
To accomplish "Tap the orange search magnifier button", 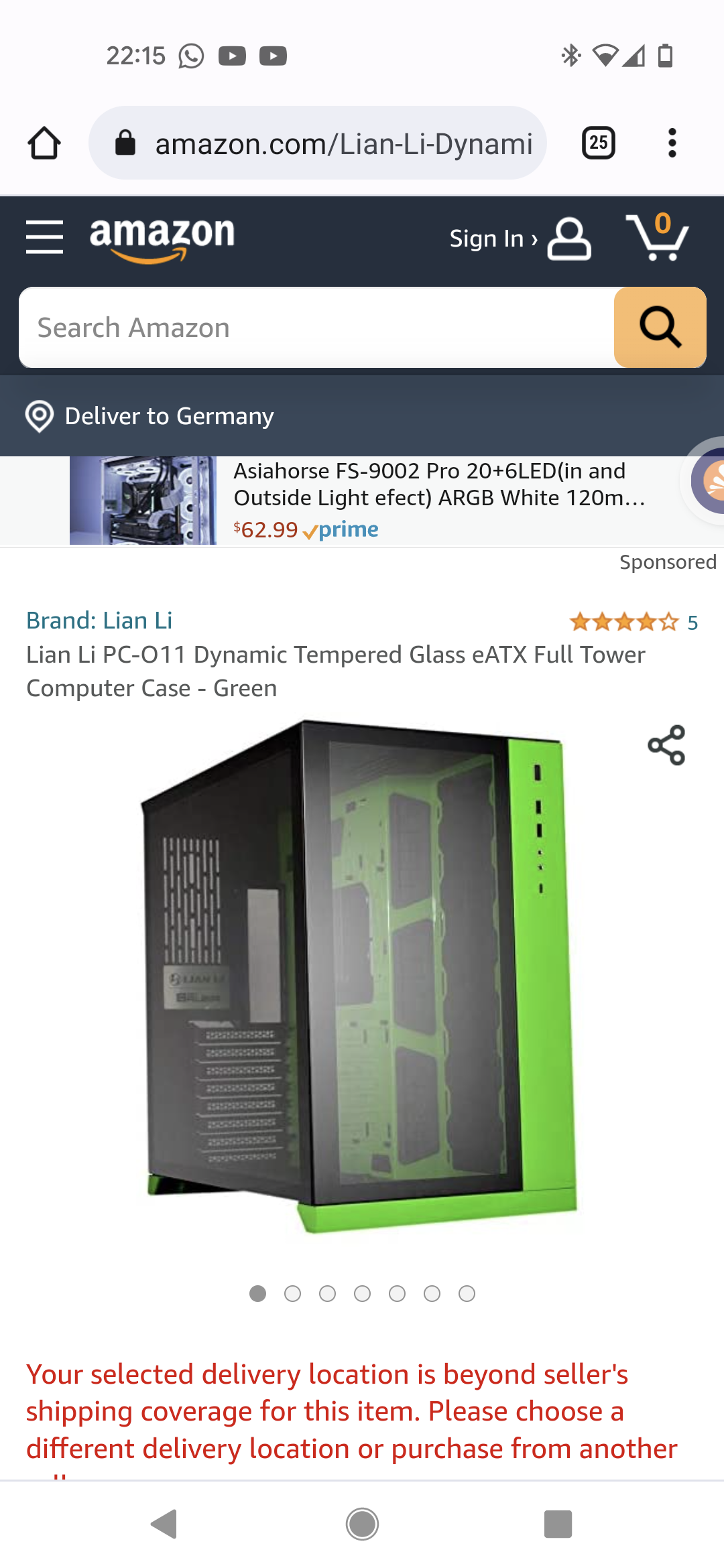I will click(660, 328).
